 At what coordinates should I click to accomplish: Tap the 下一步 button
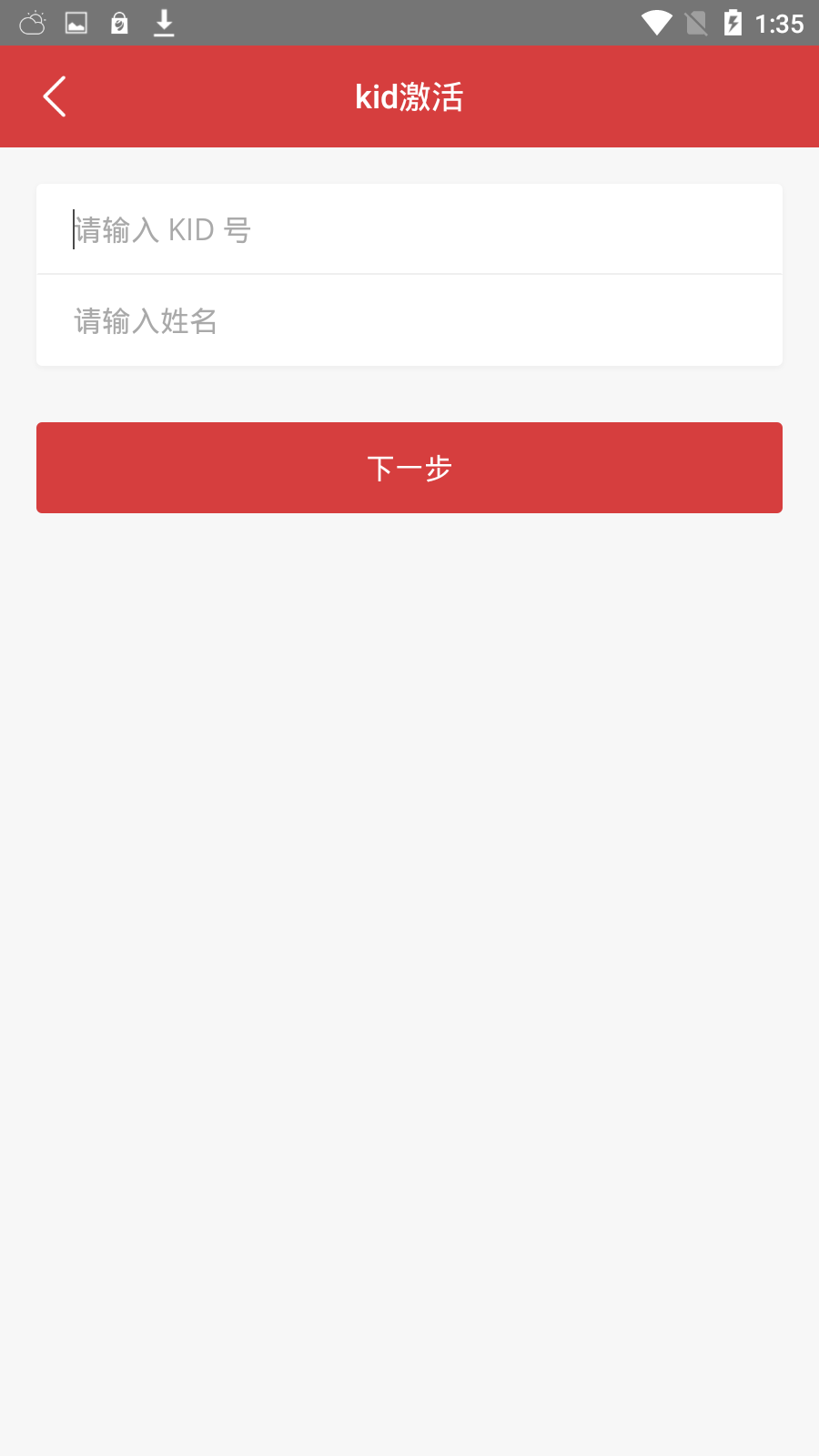(409, 468)
